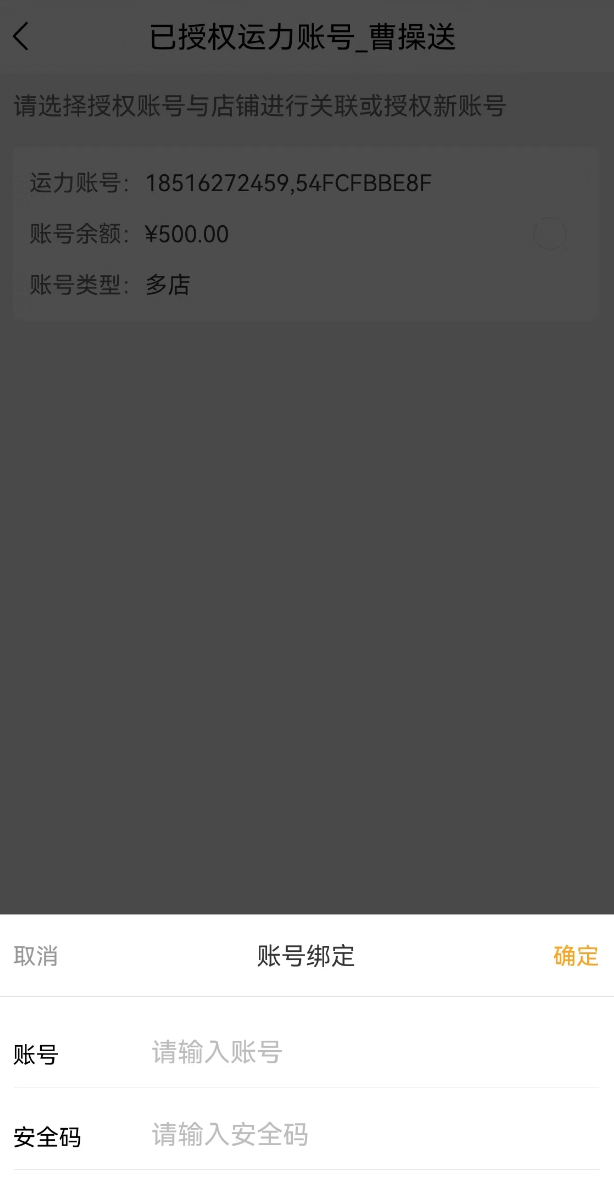This screenshot has height=1189, width=614.
Task: Confirm binding with 确定
Action: tap(575, 955)
